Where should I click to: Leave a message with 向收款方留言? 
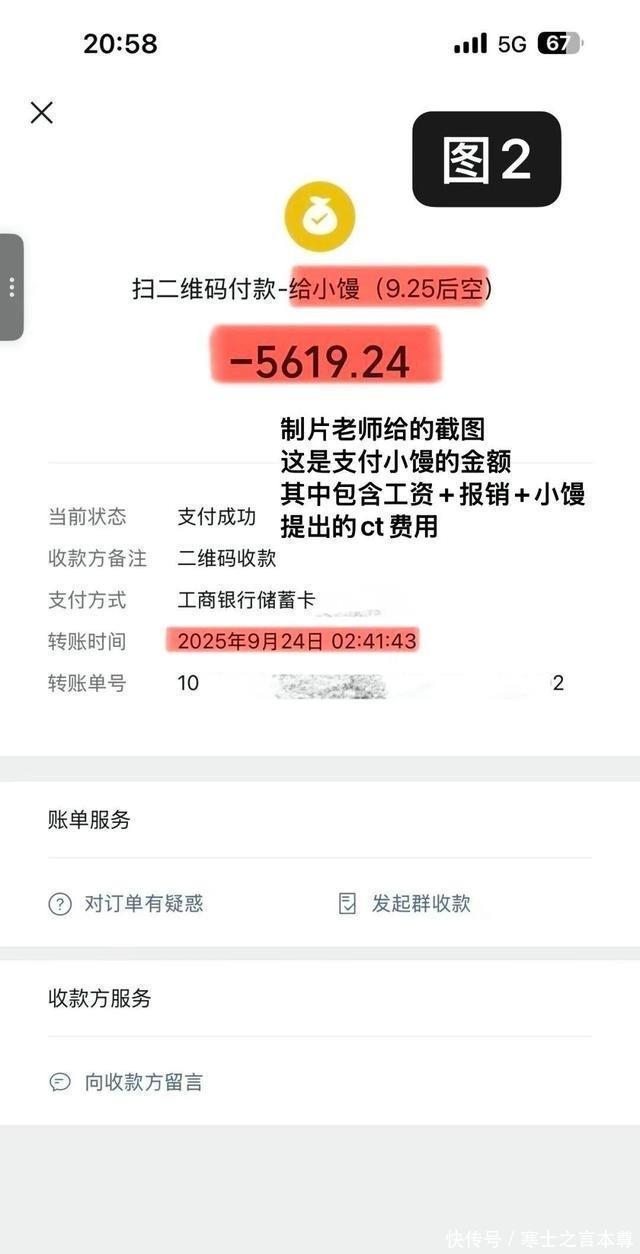point(126,1082)
